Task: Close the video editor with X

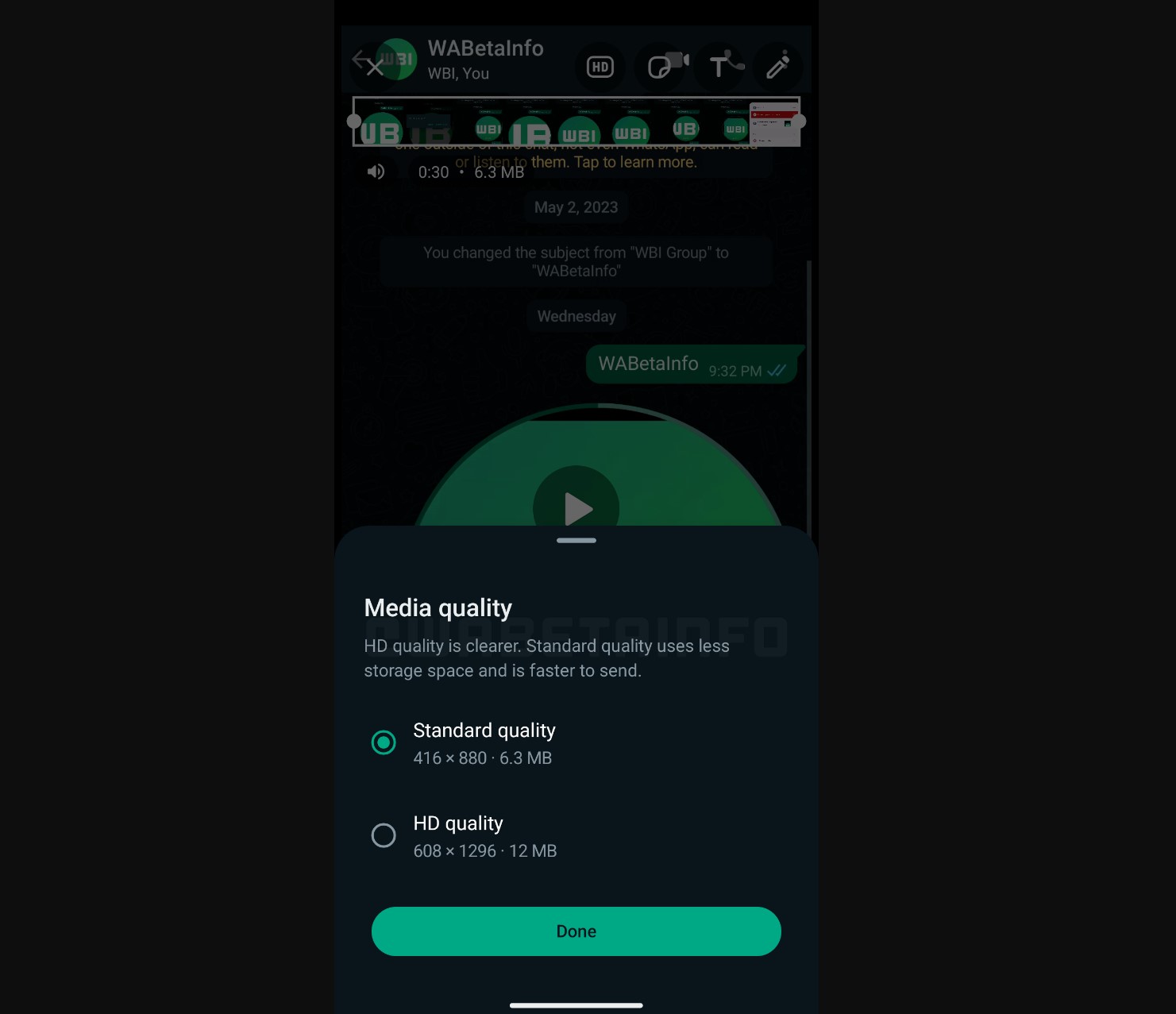Action: [375, 68]
